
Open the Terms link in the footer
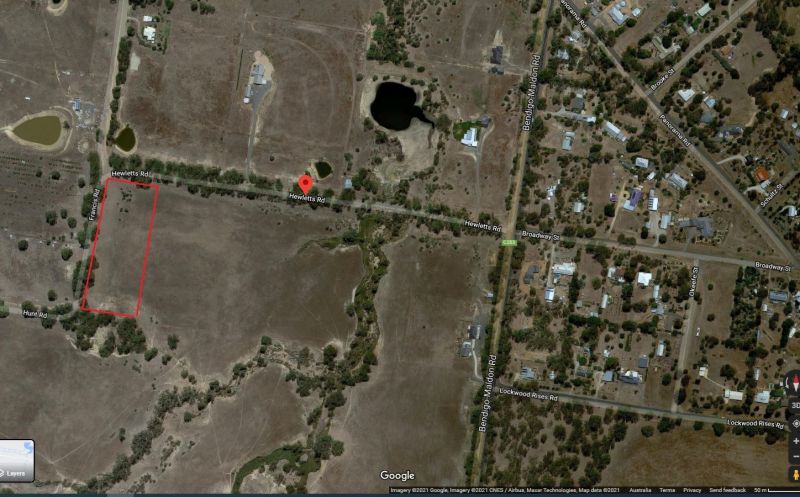(x=666, y=491)
